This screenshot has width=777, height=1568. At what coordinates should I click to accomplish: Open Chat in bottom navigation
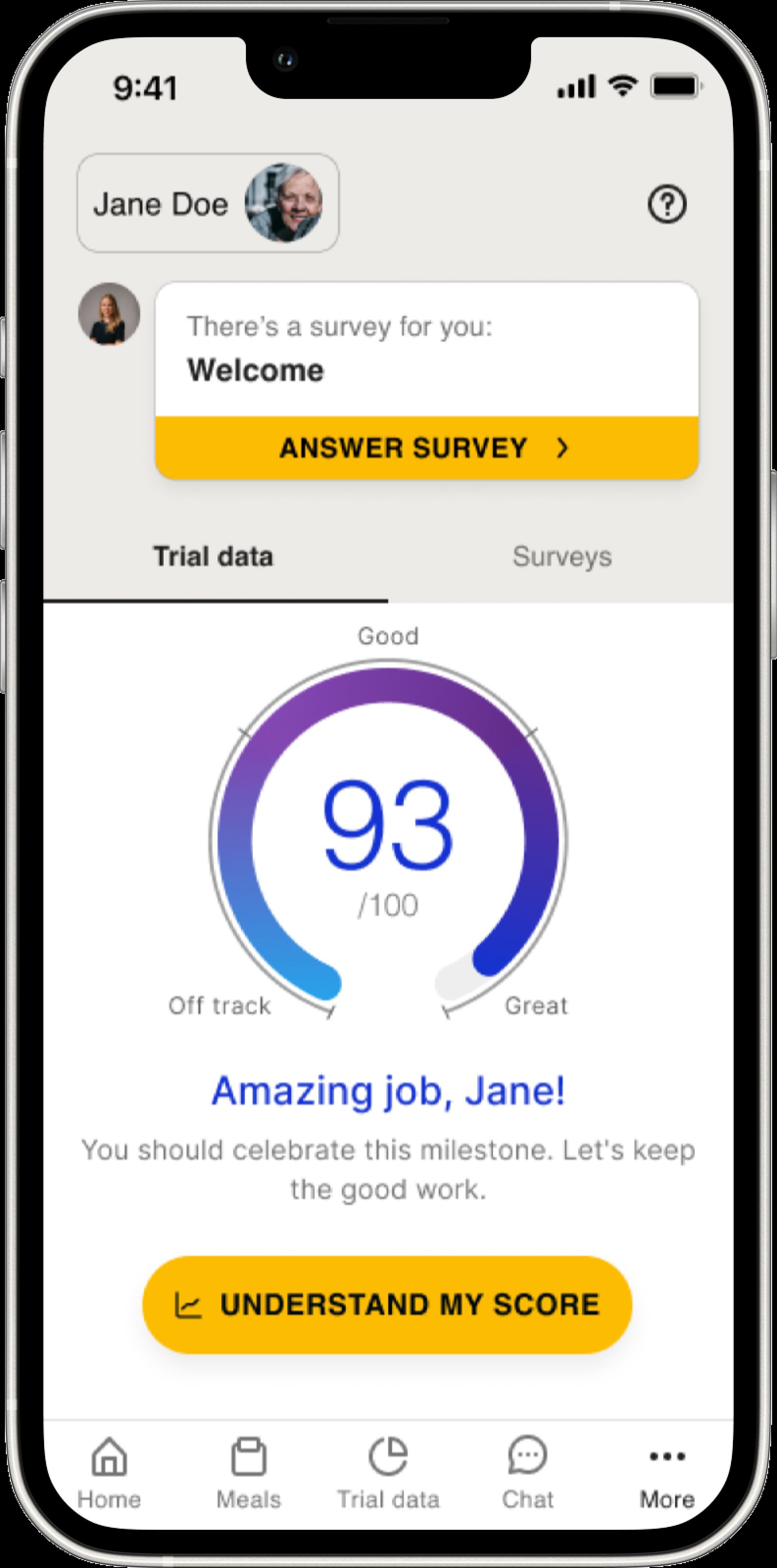(x=528, y=1473)
